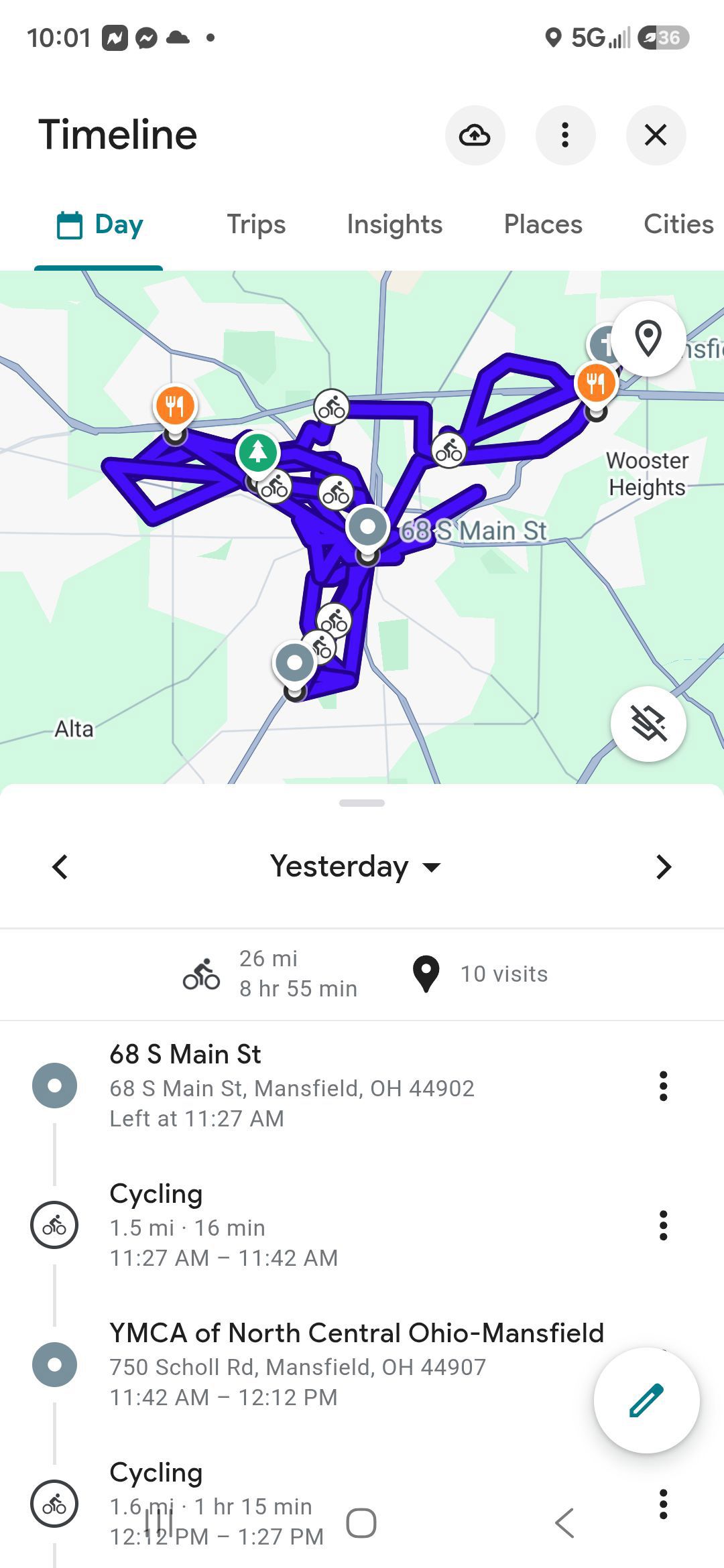Open the Timeline overflow menu
This screenshot has width=724, height=1568.
point(565,135)
